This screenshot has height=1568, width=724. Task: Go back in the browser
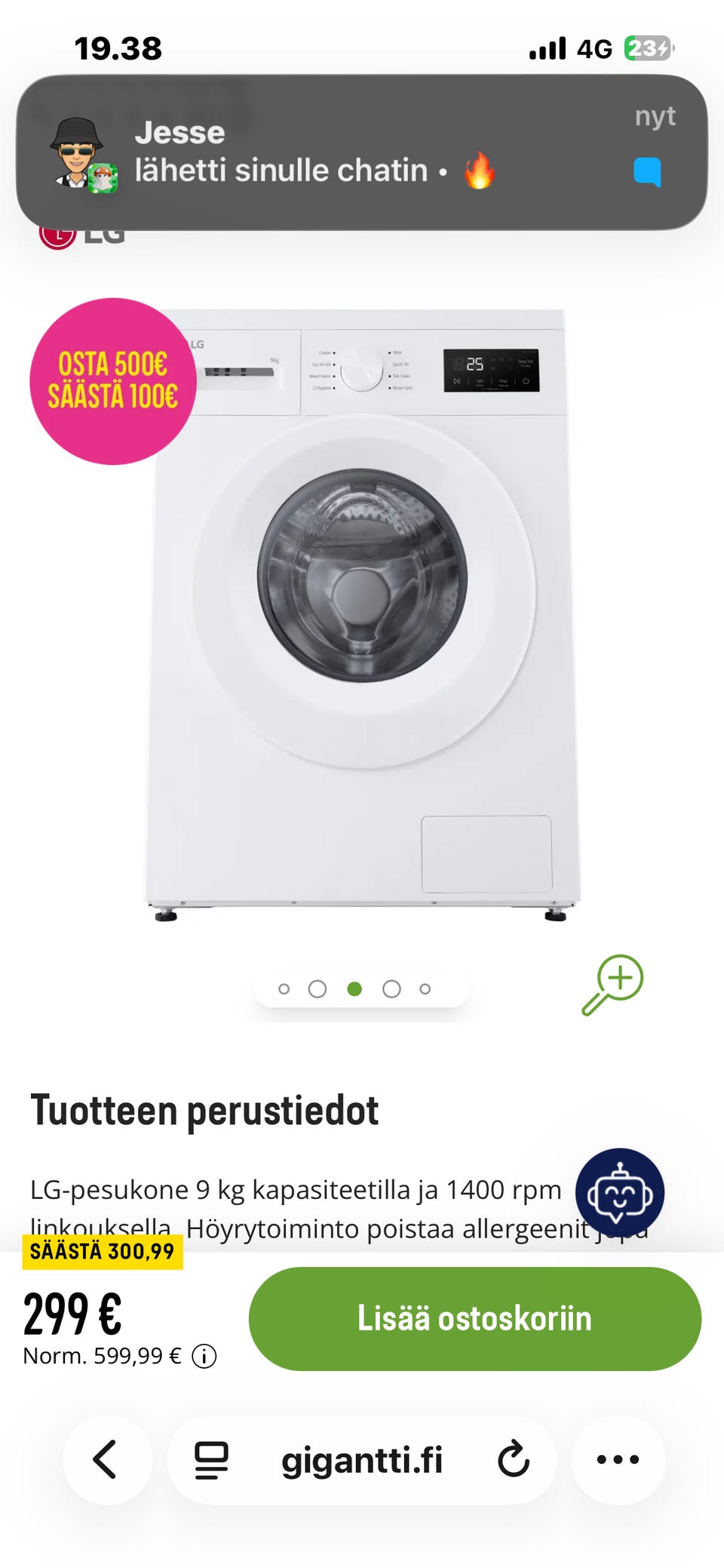pyautogui.click(x=106, y=1459)
